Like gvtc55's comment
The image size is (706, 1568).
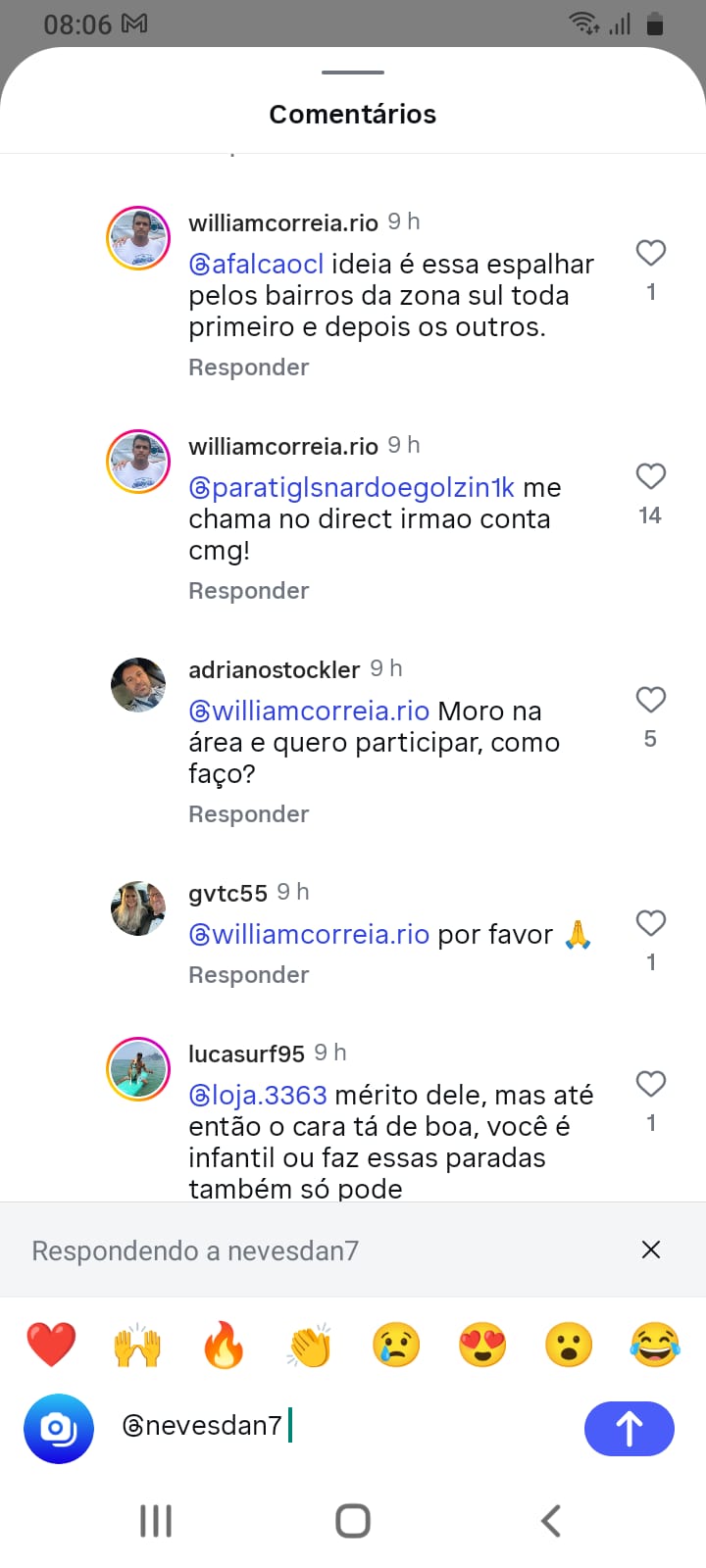[x=651, y=923]
